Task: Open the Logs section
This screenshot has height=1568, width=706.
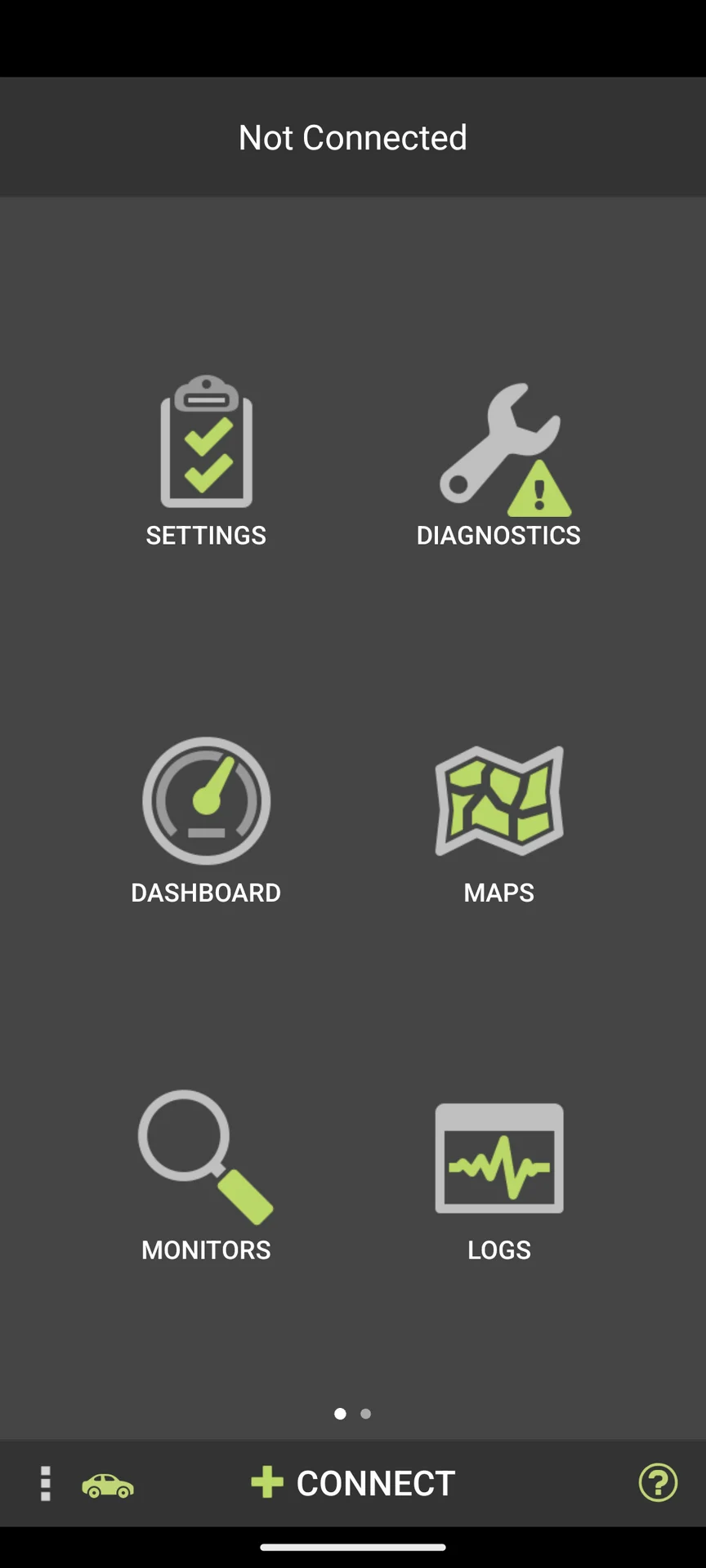Action: click(x=499, y=1177)
